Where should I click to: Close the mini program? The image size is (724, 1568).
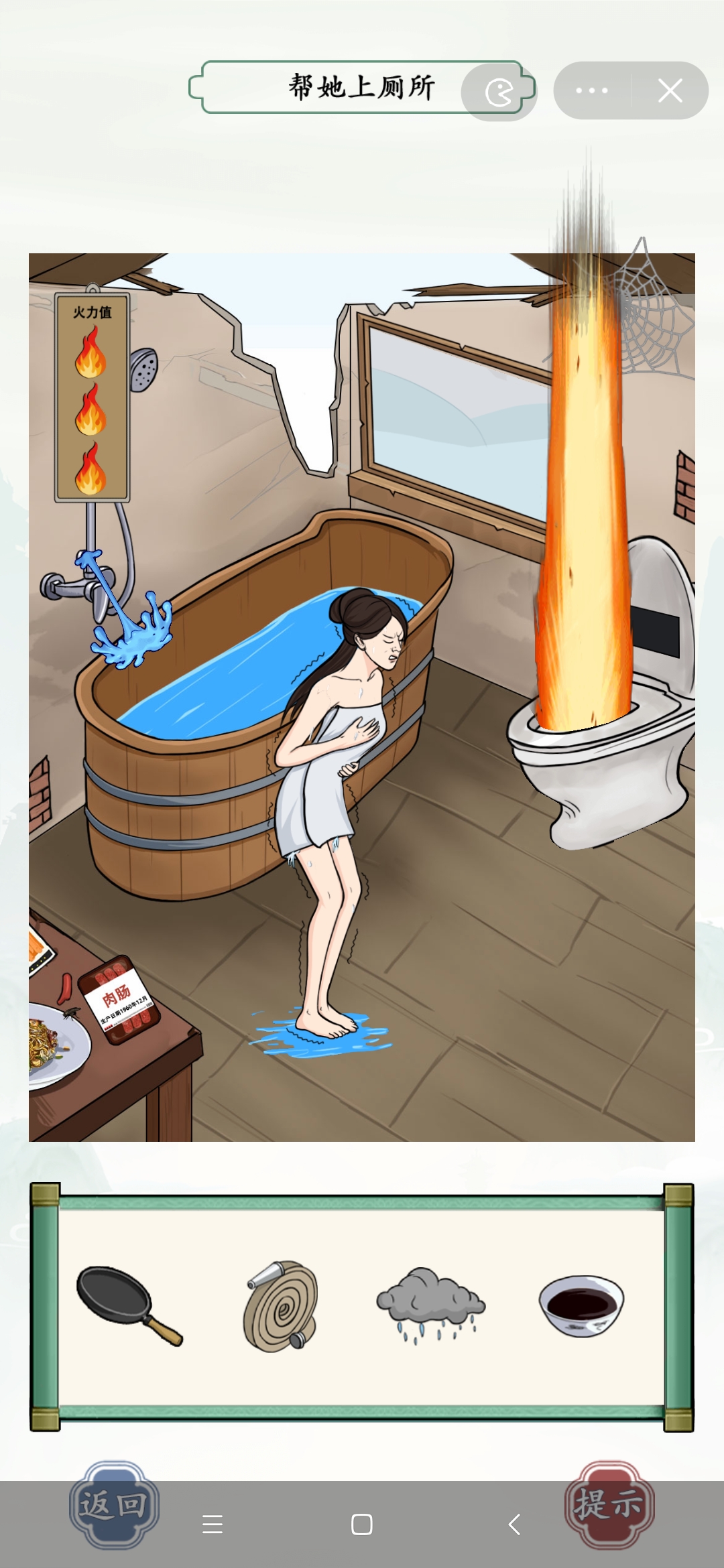tap(670, 90)
